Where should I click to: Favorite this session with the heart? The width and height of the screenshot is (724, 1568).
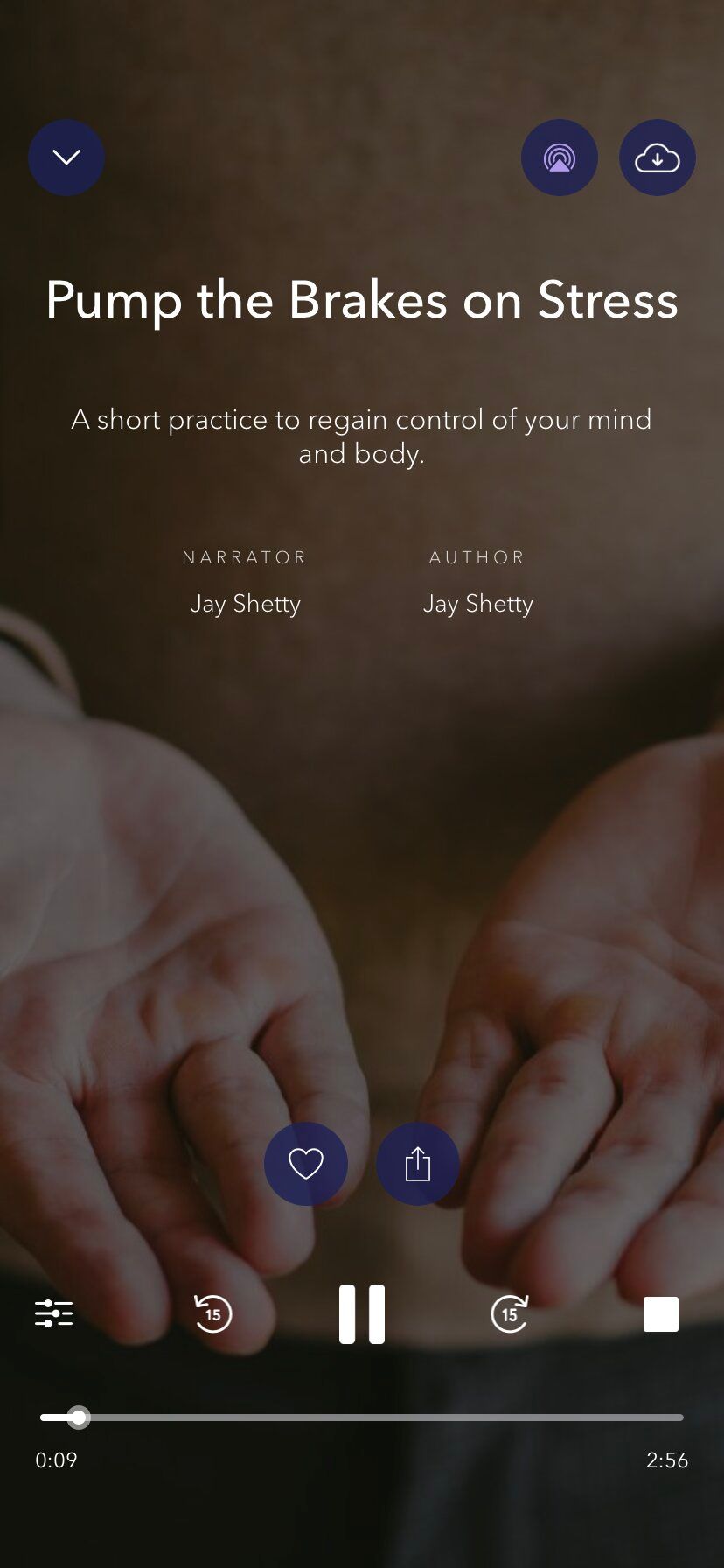pos(306,1164)
